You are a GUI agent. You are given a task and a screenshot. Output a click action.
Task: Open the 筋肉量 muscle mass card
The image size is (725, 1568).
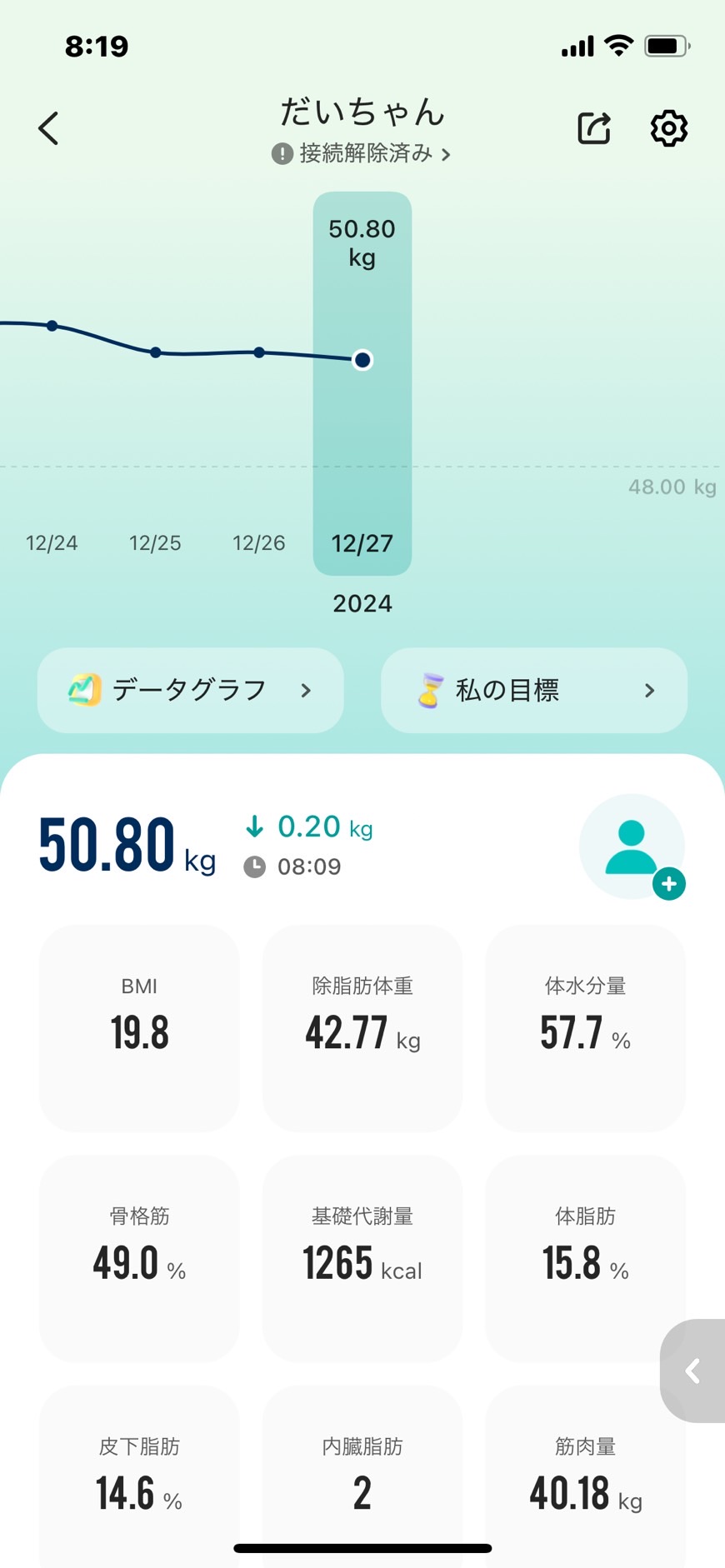(x=585, y=1476)
